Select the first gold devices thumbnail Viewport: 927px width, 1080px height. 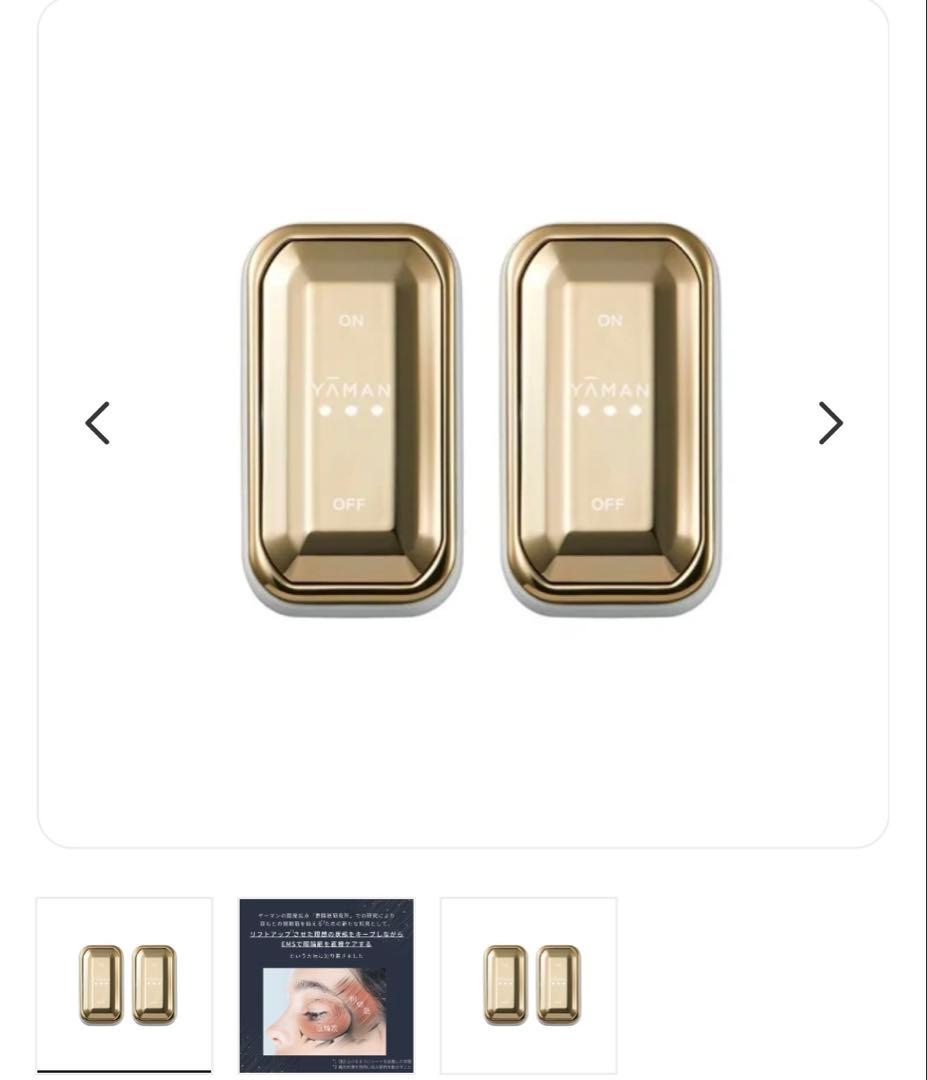(x=125, y=984)
